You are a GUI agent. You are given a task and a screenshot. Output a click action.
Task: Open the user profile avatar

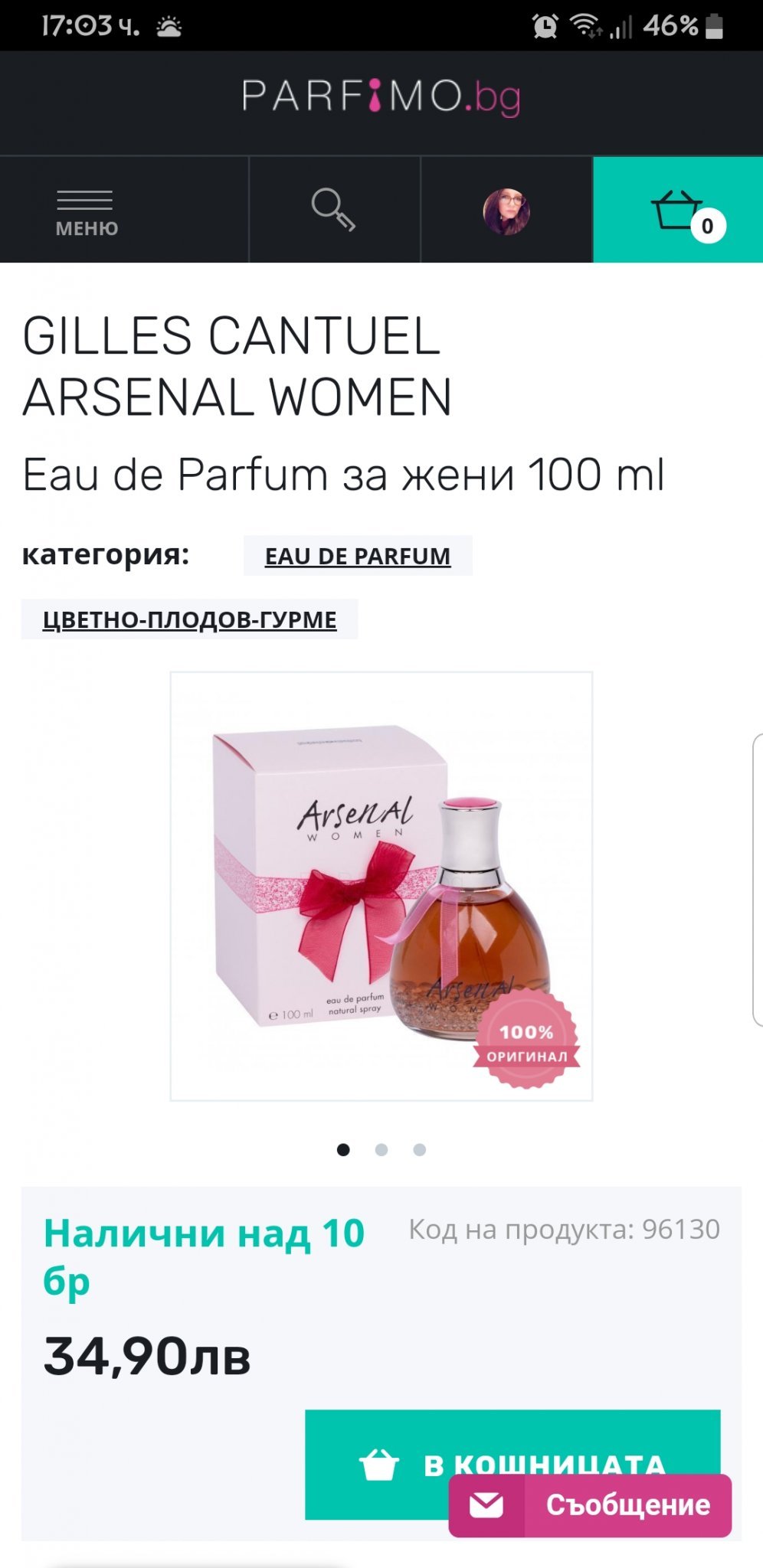(x=506, y=211)
